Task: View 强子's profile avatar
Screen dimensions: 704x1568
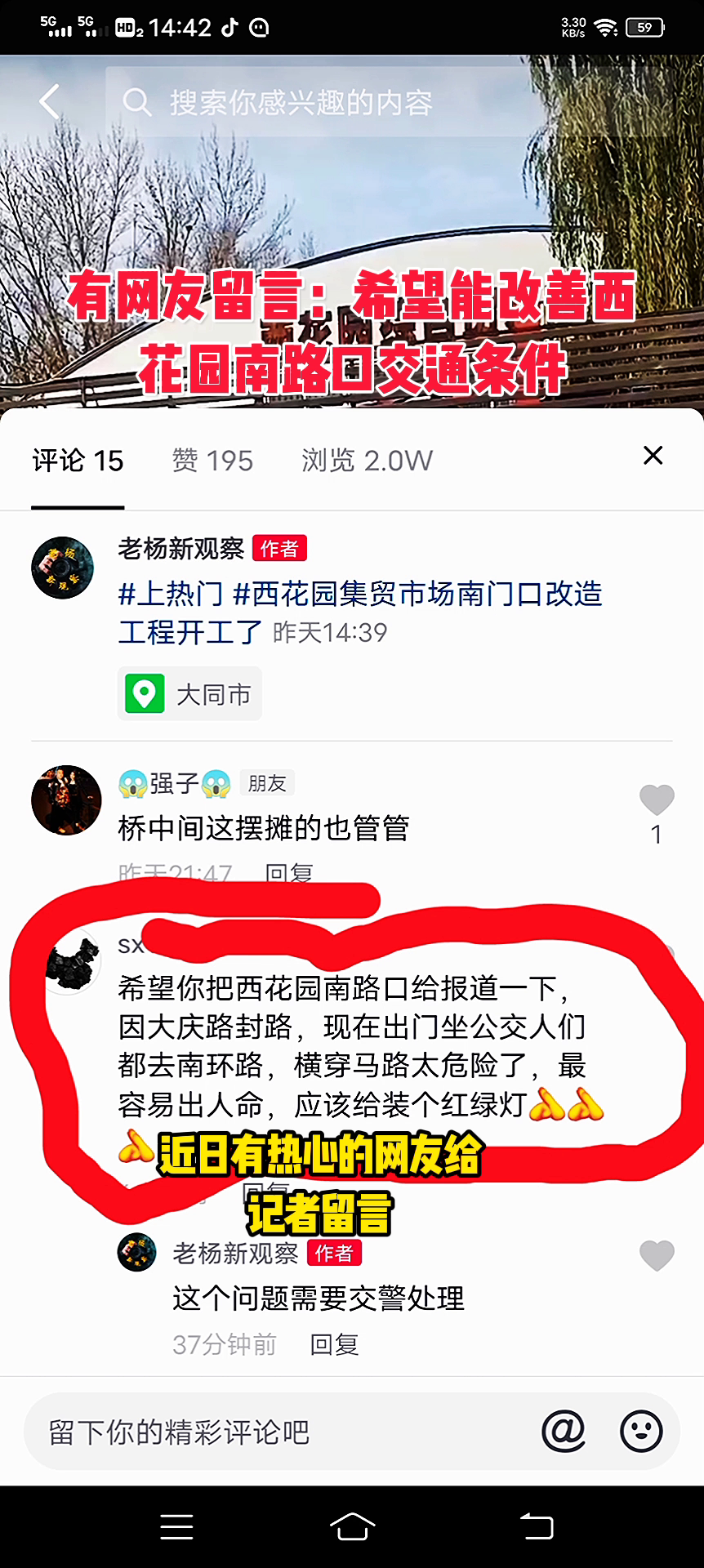Action: pos(66,800)
